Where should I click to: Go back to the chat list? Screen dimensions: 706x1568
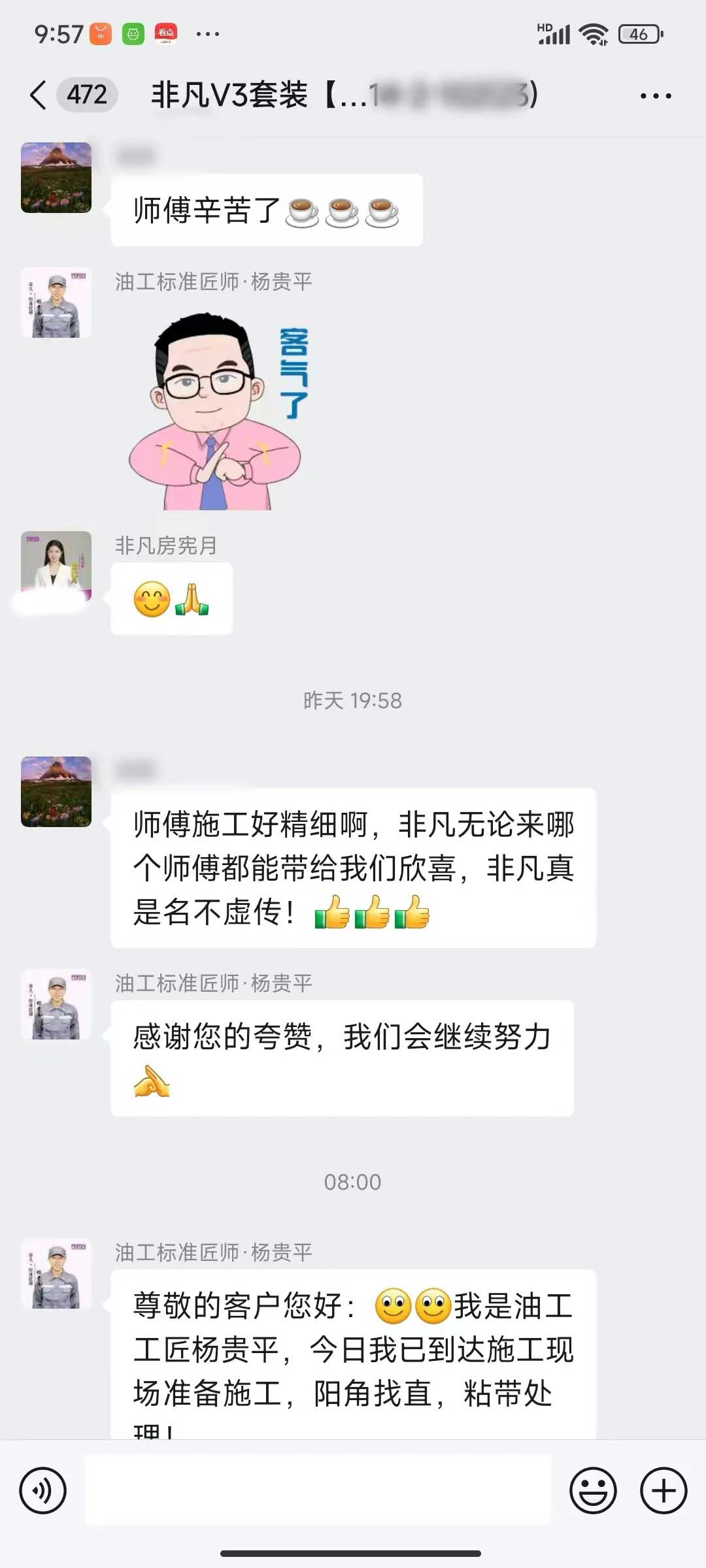pos(39,95)
